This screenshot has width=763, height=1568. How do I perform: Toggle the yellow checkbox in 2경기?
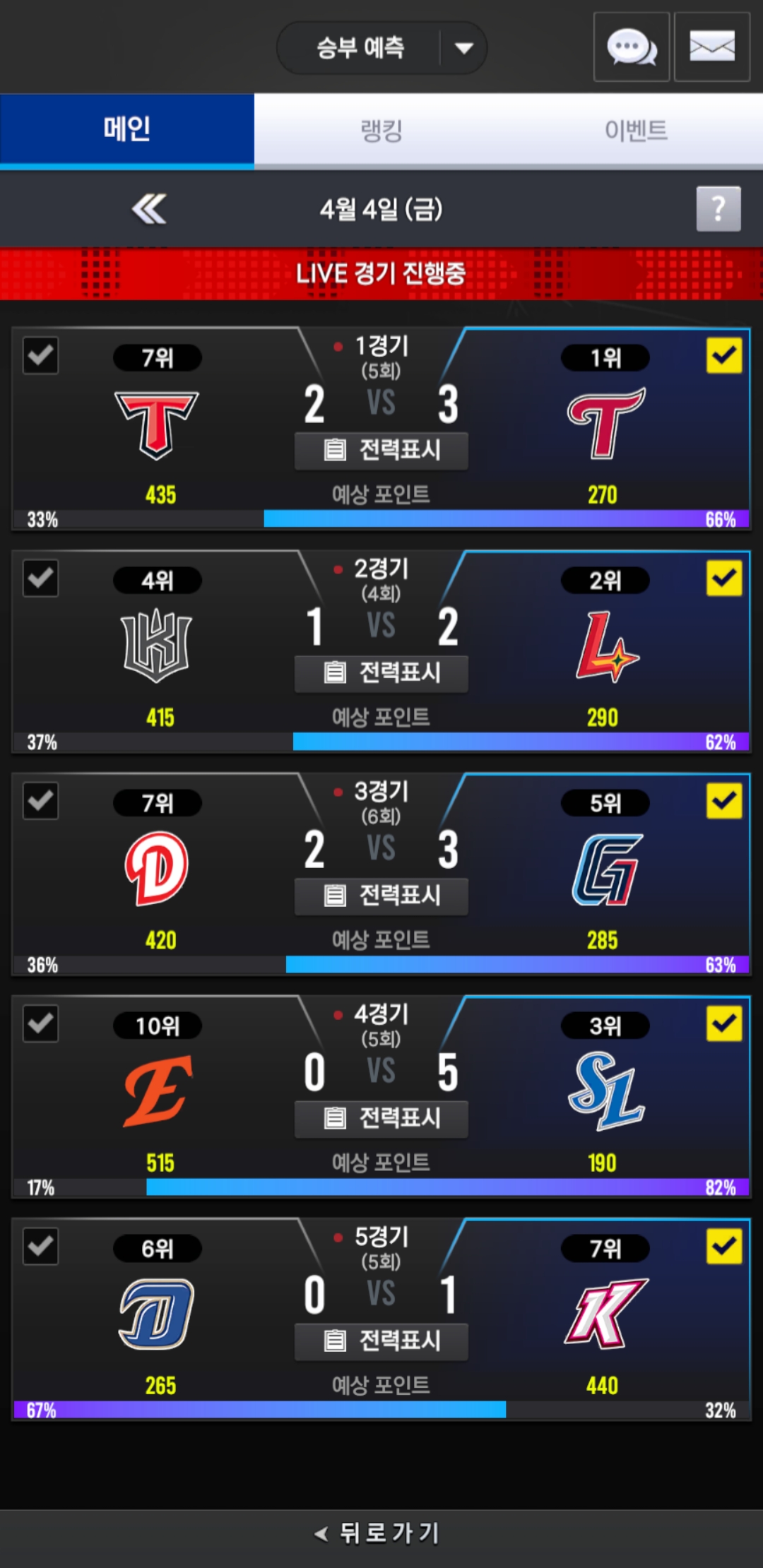click(x=724, y=578)
